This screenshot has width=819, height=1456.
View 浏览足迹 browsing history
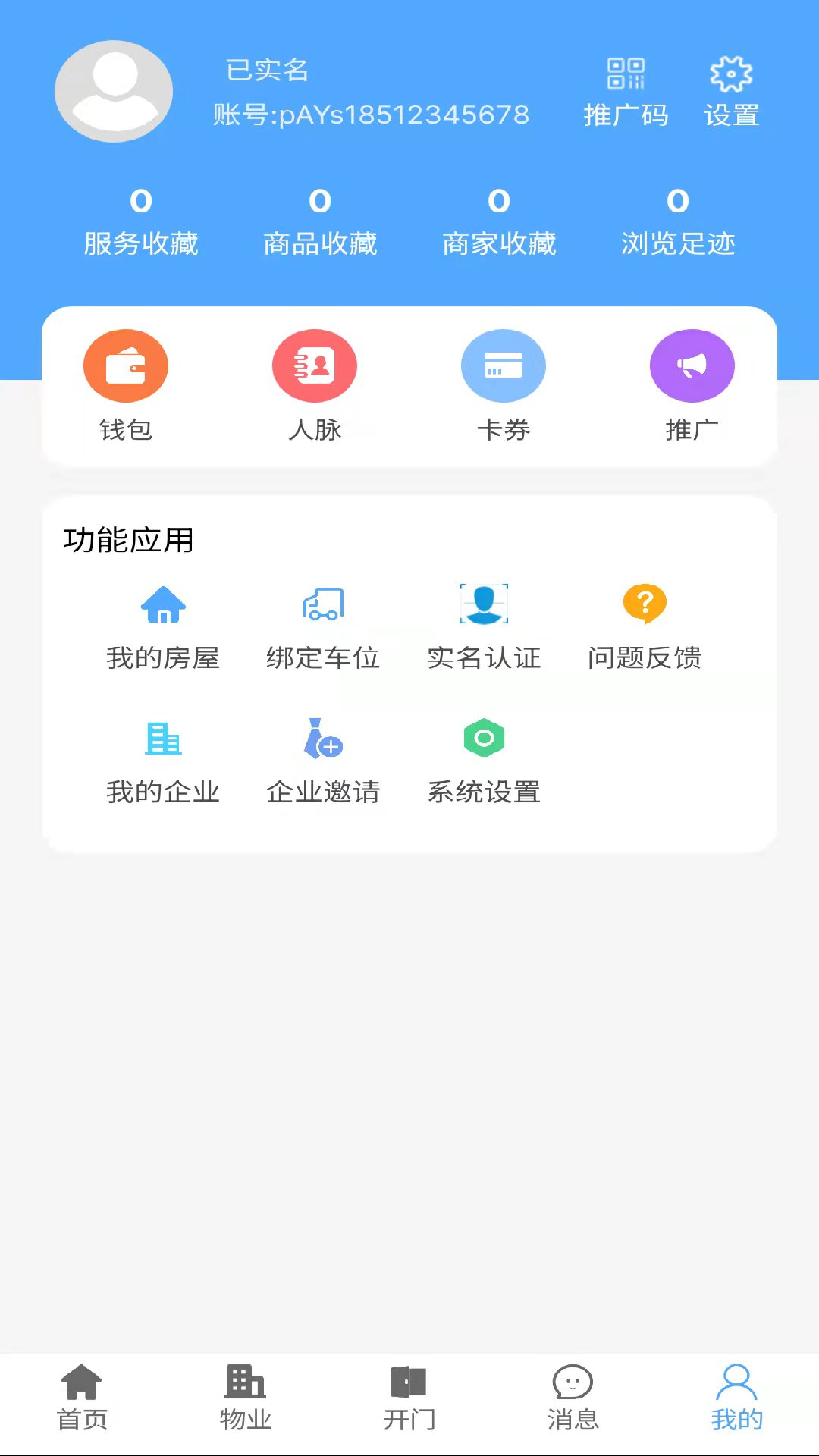[x=677, y=220]
